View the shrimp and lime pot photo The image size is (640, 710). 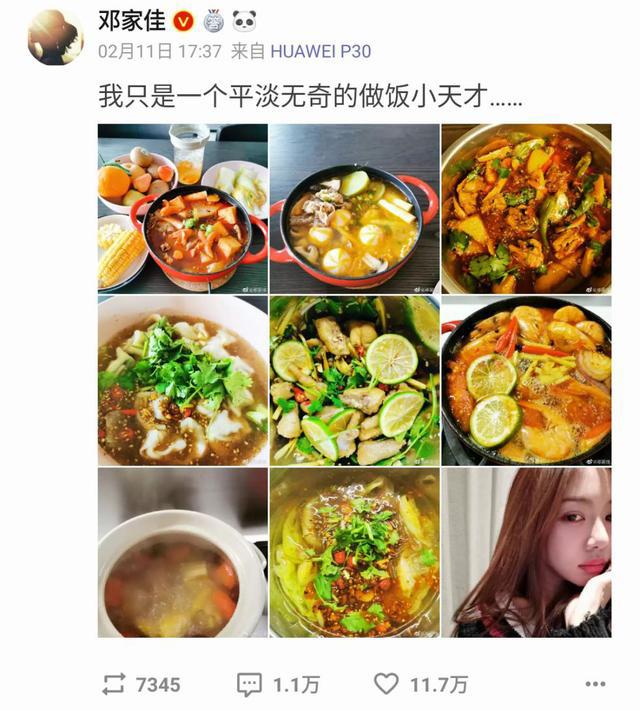[x=526, y=380]
